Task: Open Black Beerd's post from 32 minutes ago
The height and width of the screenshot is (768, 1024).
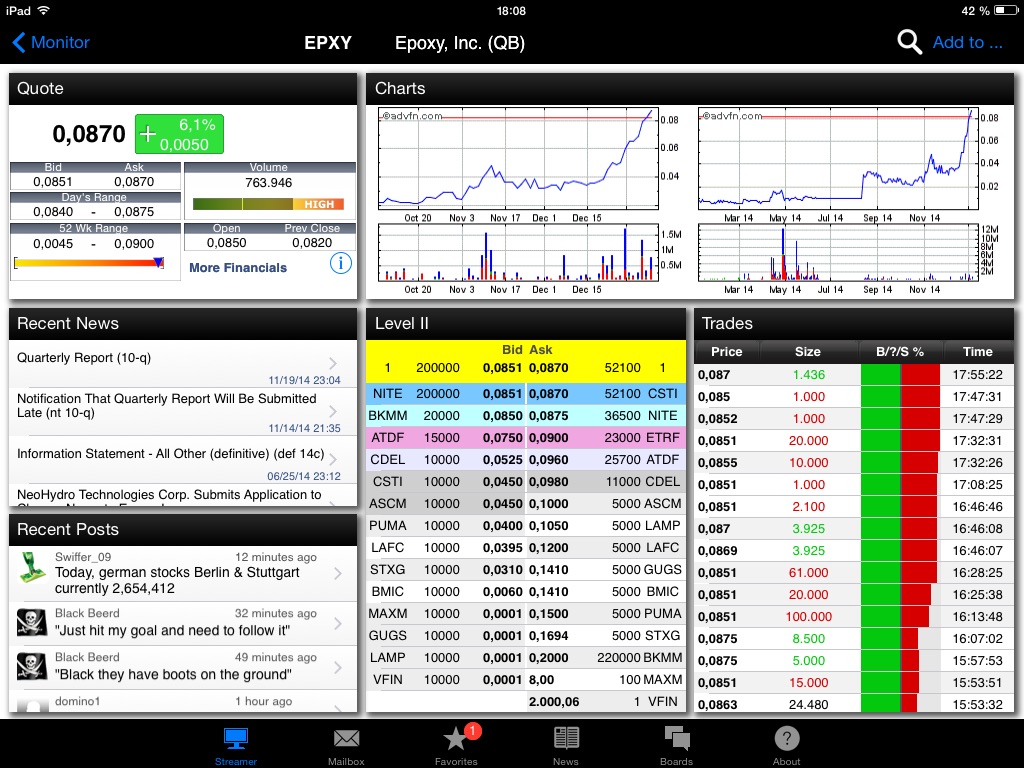Action: (x=182, y=623)
